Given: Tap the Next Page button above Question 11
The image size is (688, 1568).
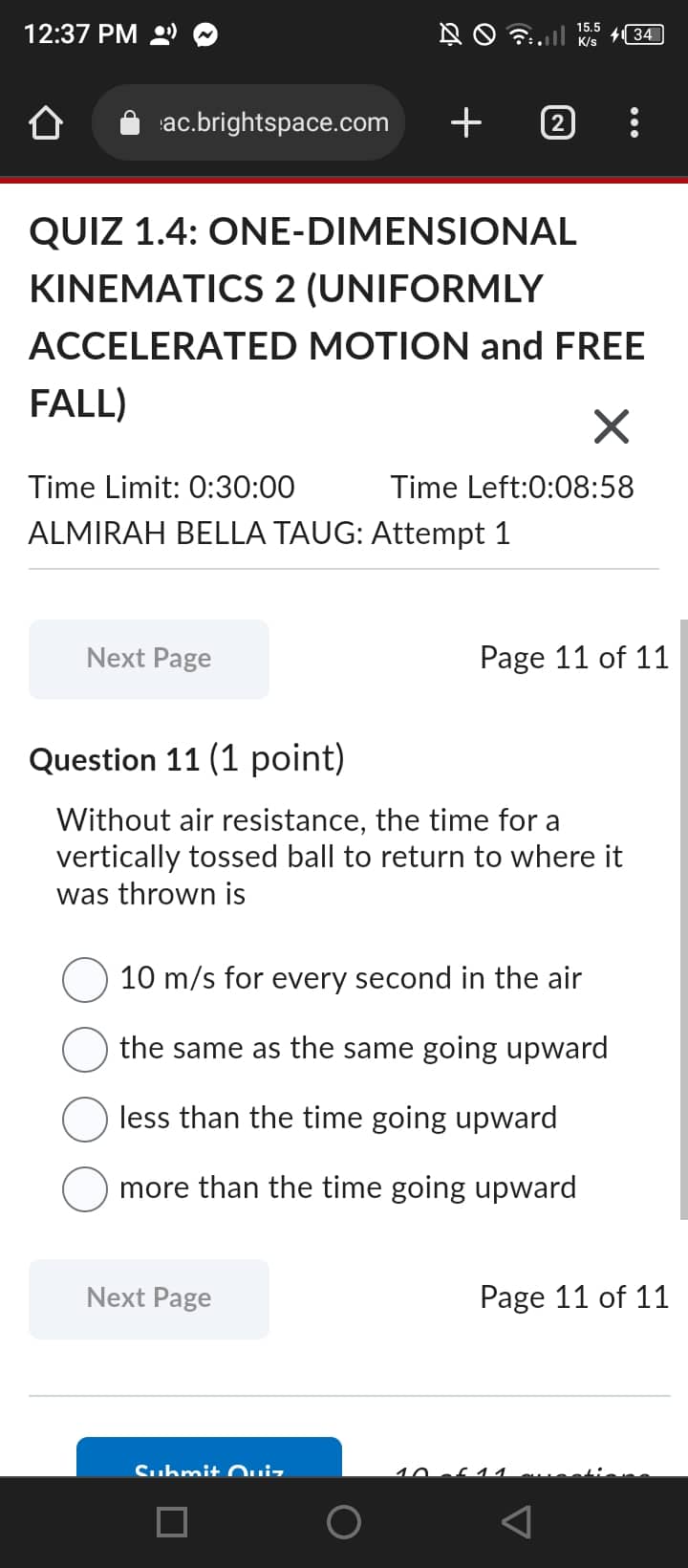Looking at the screenshot, I should tap(148, 658).
